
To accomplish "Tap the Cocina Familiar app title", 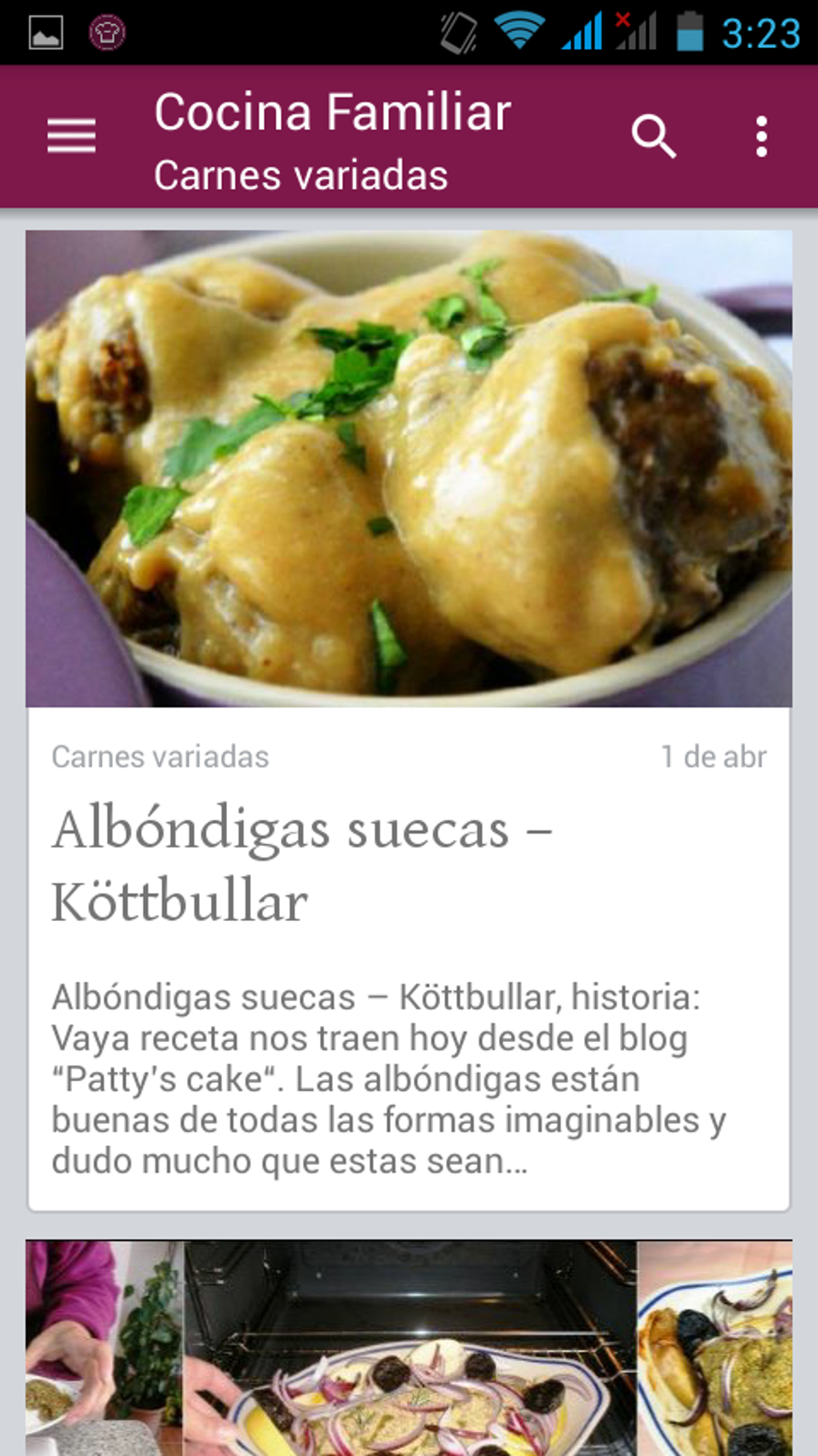I will click(332, 112).
